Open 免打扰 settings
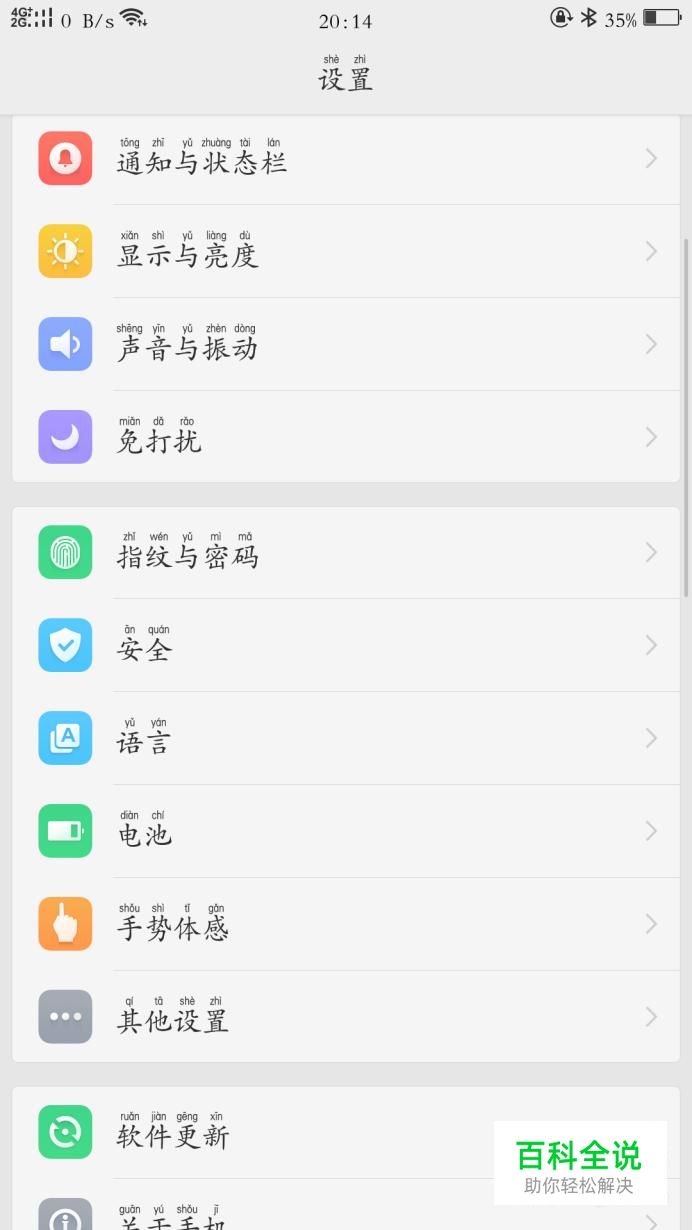The height and width of the screenshot is (1230, 692). (346, 437)
